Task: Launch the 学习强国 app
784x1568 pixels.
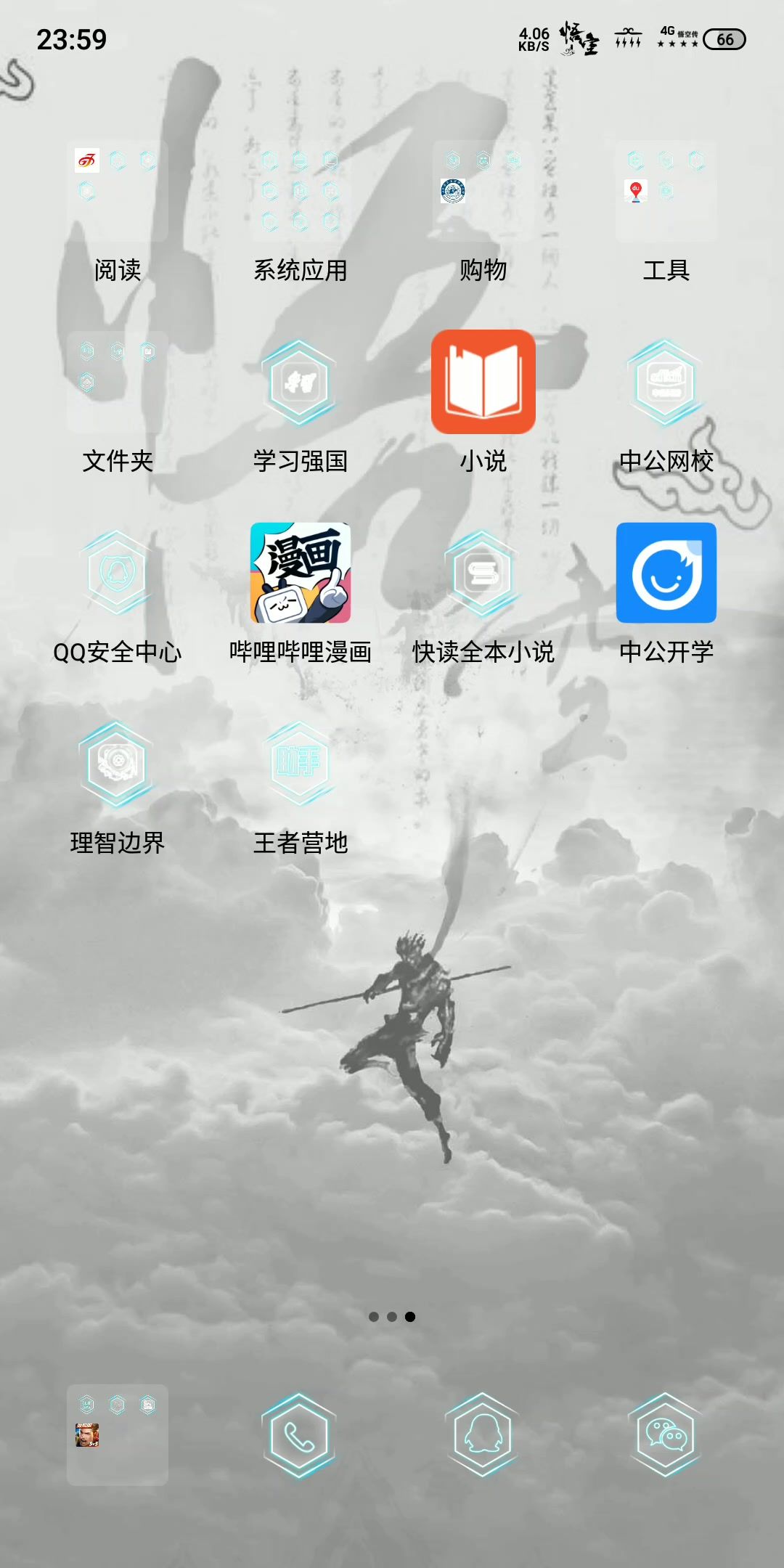Action: click(x=300, y=383)
